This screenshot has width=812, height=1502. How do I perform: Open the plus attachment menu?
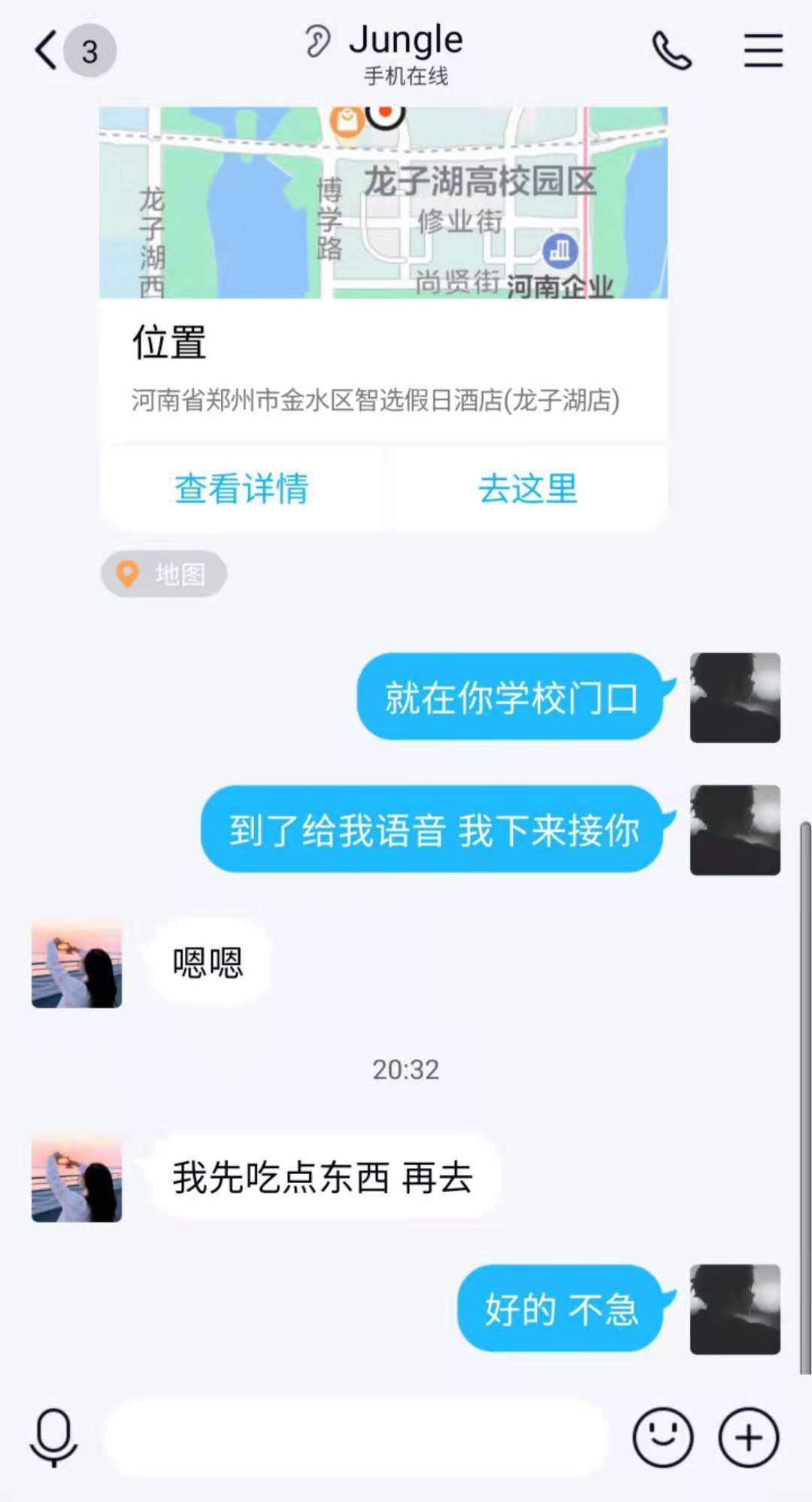(749, 1437)
